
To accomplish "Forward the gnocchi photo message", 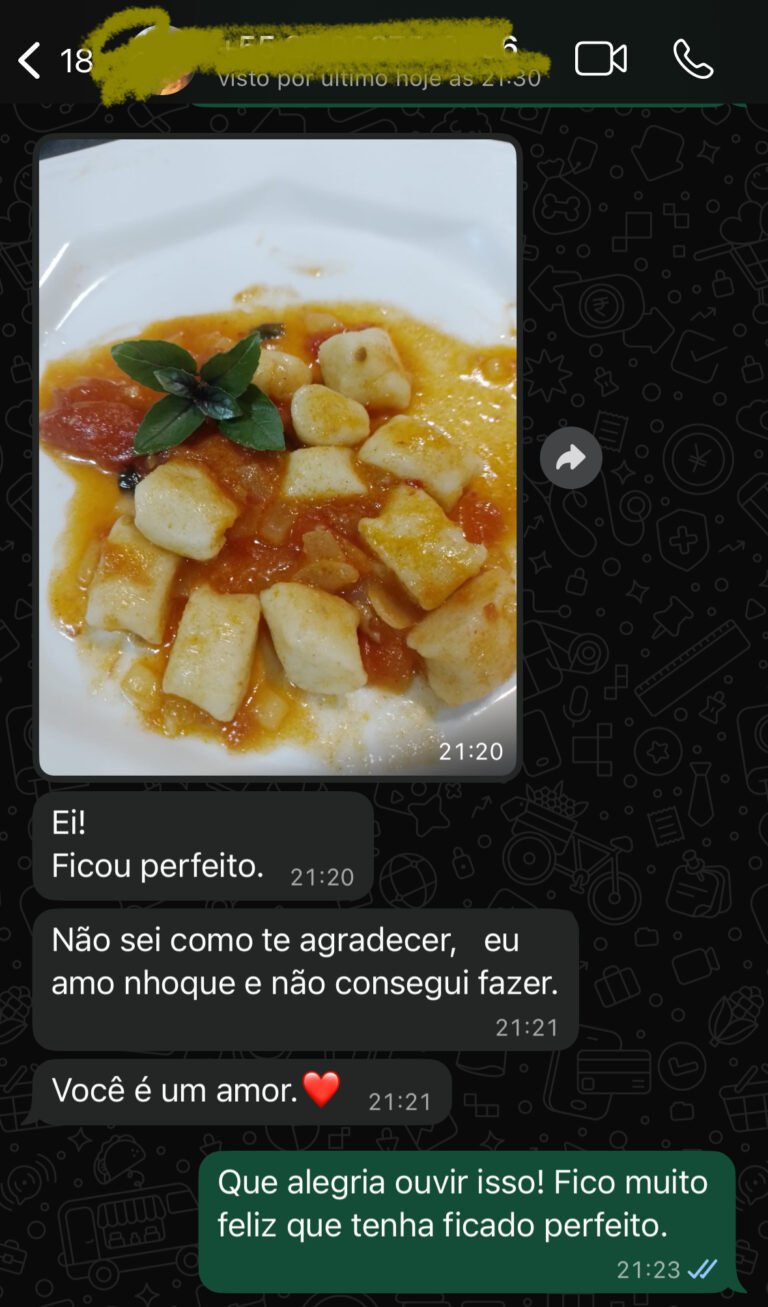I will click(571, 458).
